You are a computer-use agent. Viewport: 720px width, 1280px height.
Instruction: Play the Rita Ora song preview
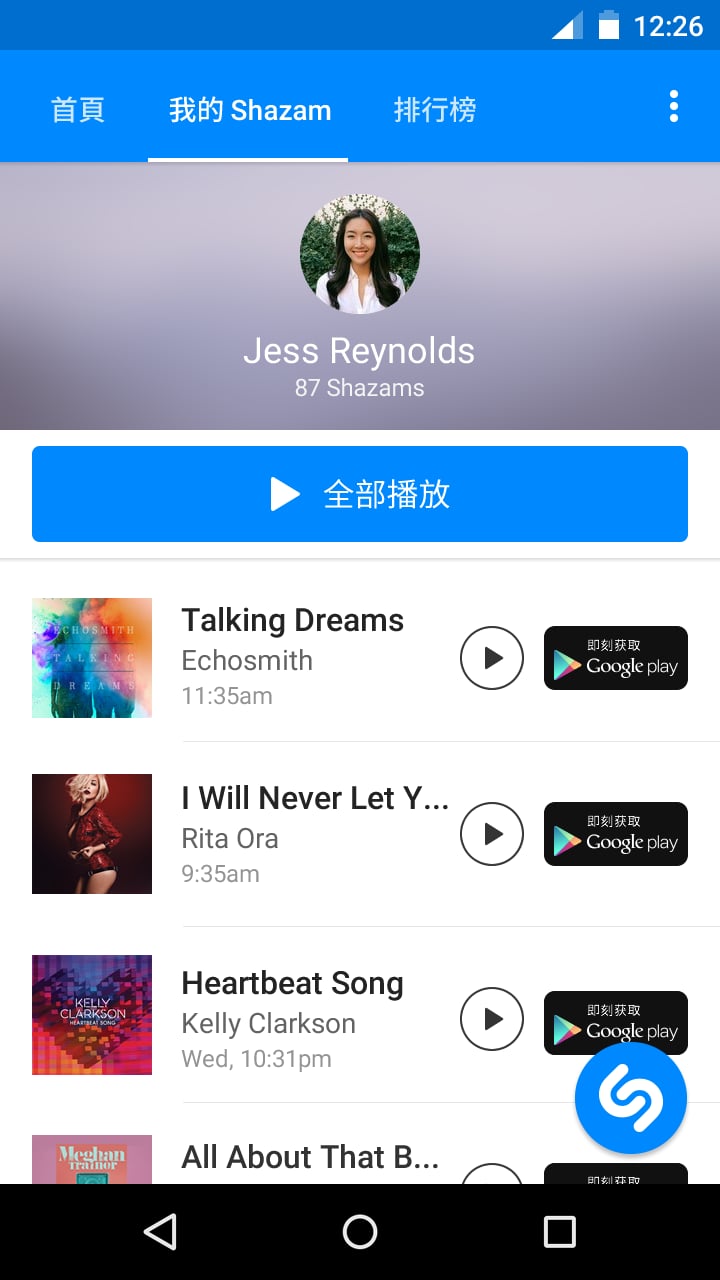491,834
